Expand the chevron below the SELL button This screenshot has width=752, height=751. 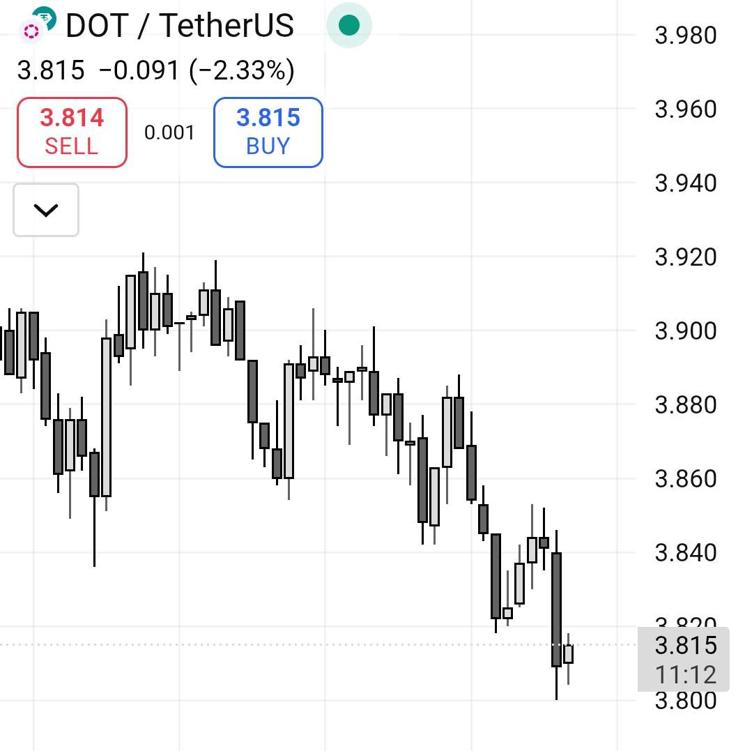46,210
